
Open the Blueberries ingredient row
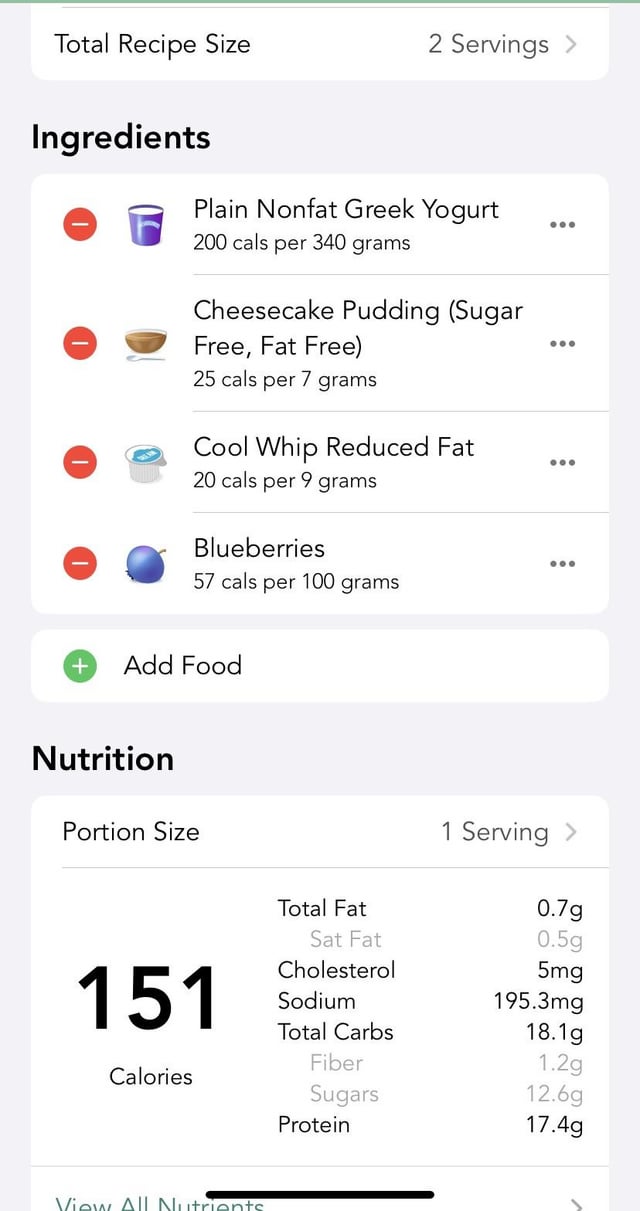click(x=320, y=564)
